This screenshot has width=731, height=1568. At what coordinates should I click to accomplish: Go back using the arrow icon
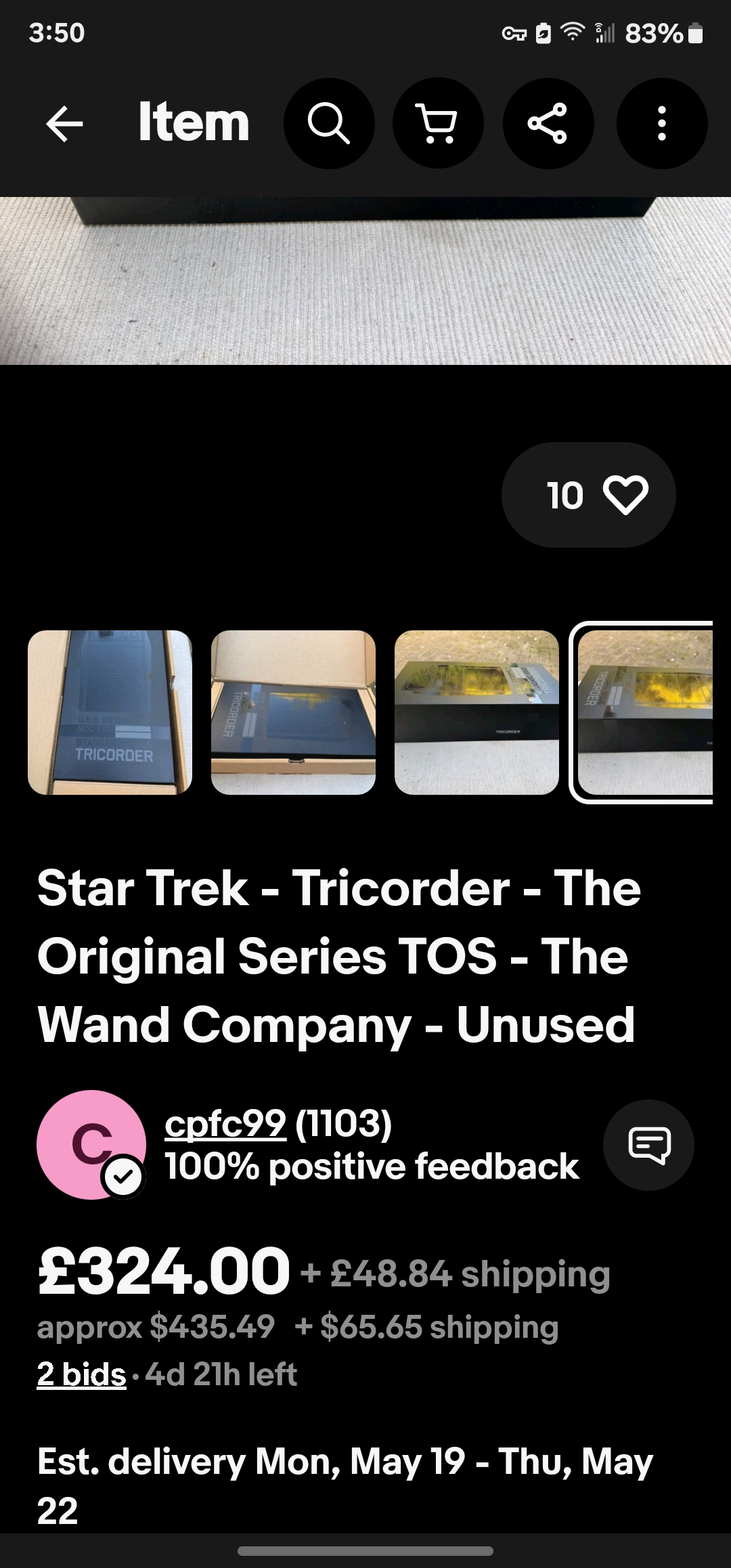coord(64,123)
